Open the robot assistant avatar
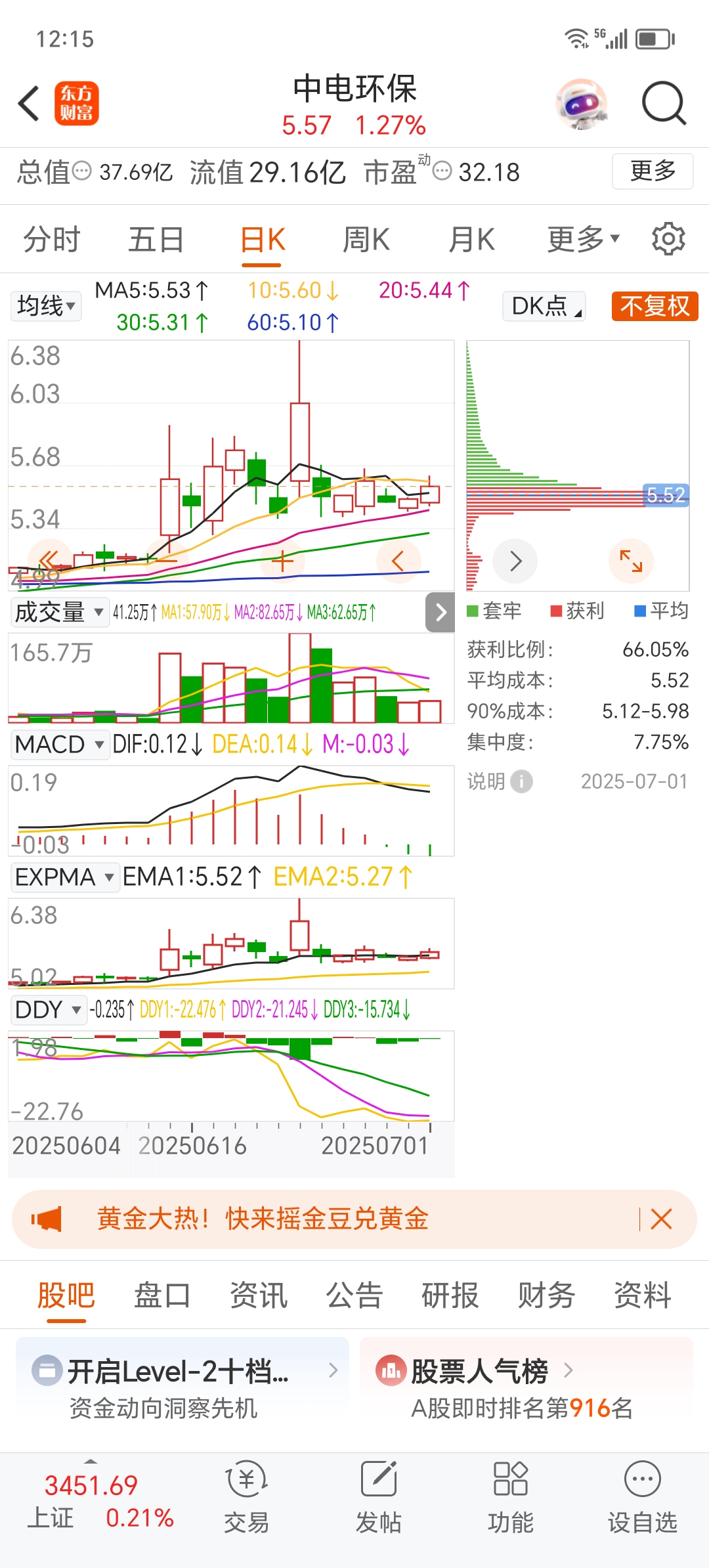 pos(581,104)
